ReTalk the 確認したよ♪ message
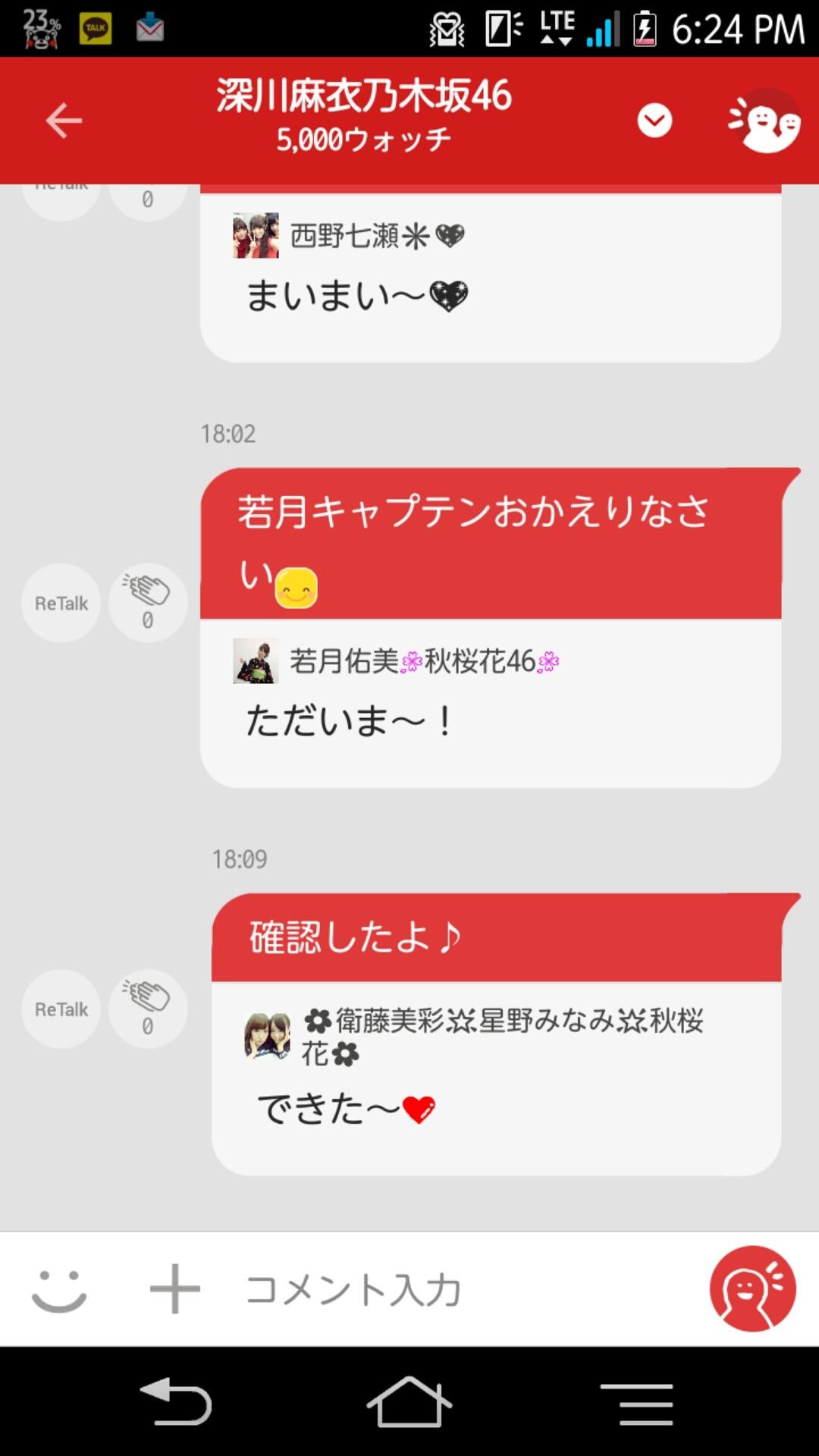The width and height of the screenshot is (819, 1456). pyautogui.click(x=61, y=1009)
